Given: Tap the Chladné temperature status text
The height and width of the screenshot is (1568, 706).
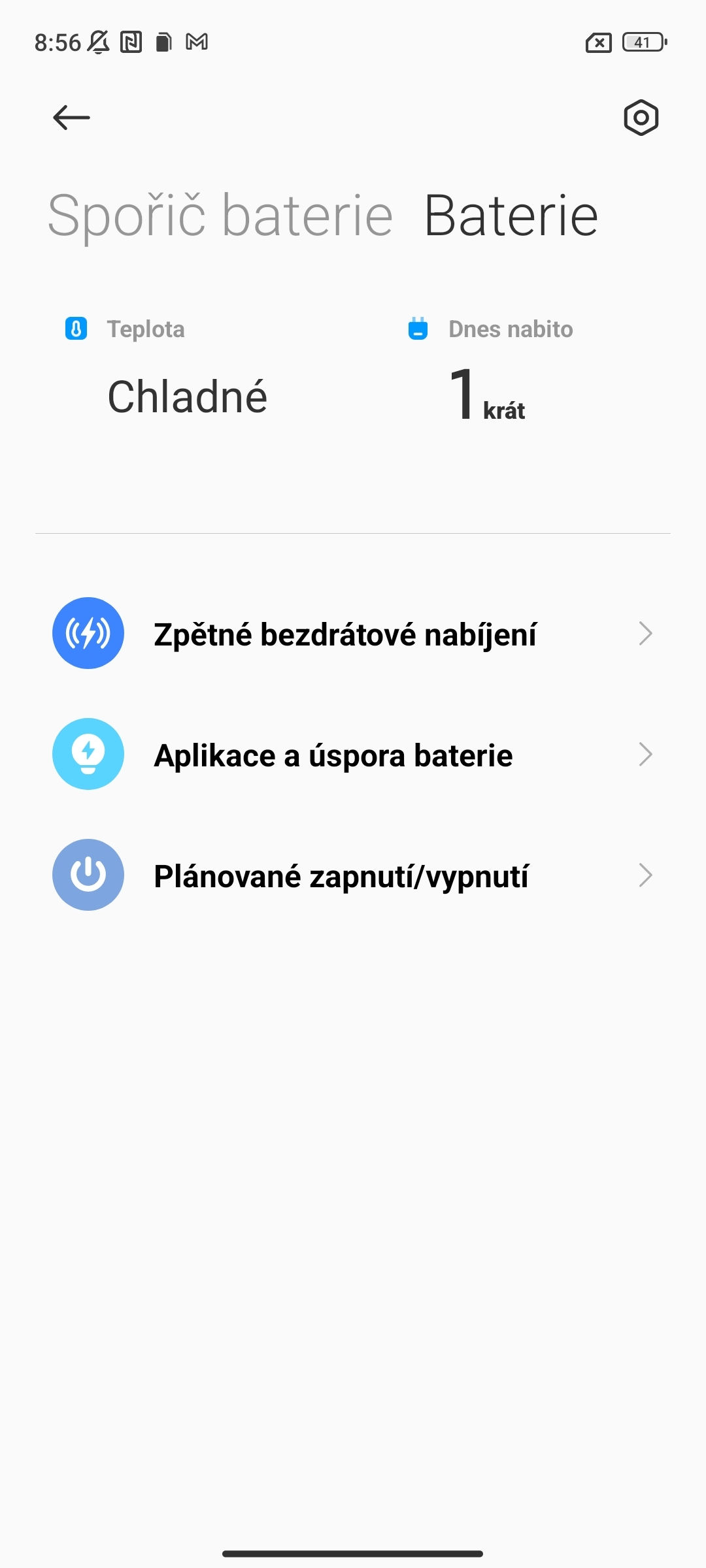Looking at the screenshot, I should pyautogui.click(x=188, y=395).
